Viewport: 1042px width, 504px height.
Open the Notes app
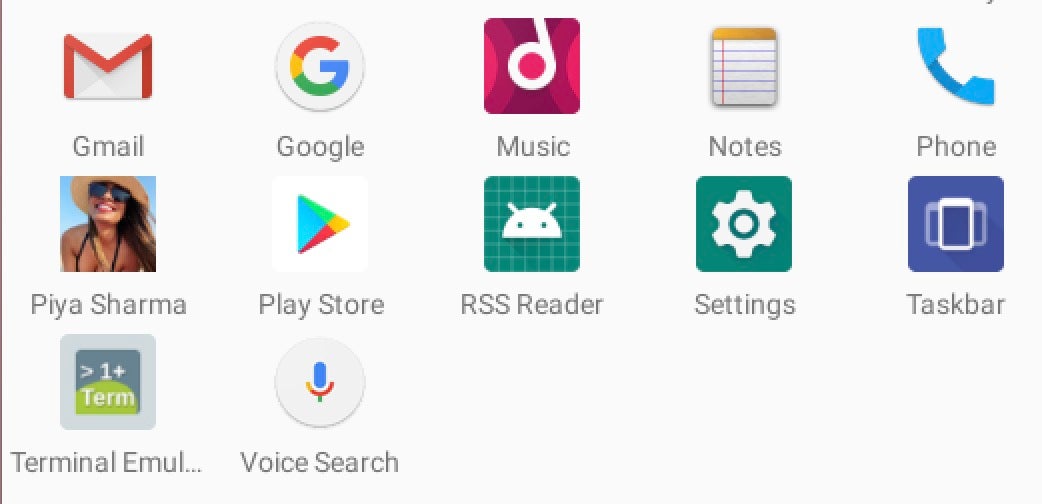click(x=744, y=67)
